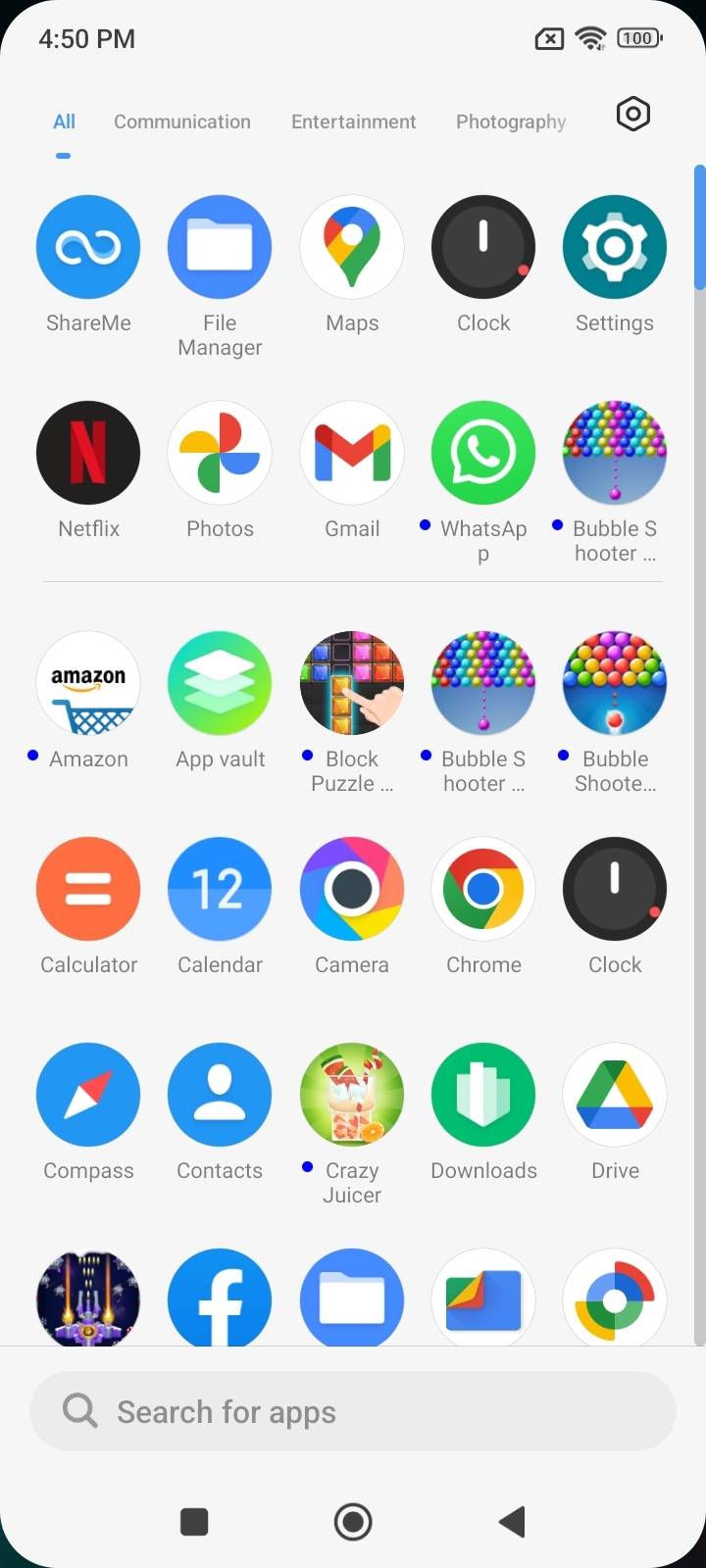Tap the Search for apps field
The image size is (706, 1568).
point(352,1411)
